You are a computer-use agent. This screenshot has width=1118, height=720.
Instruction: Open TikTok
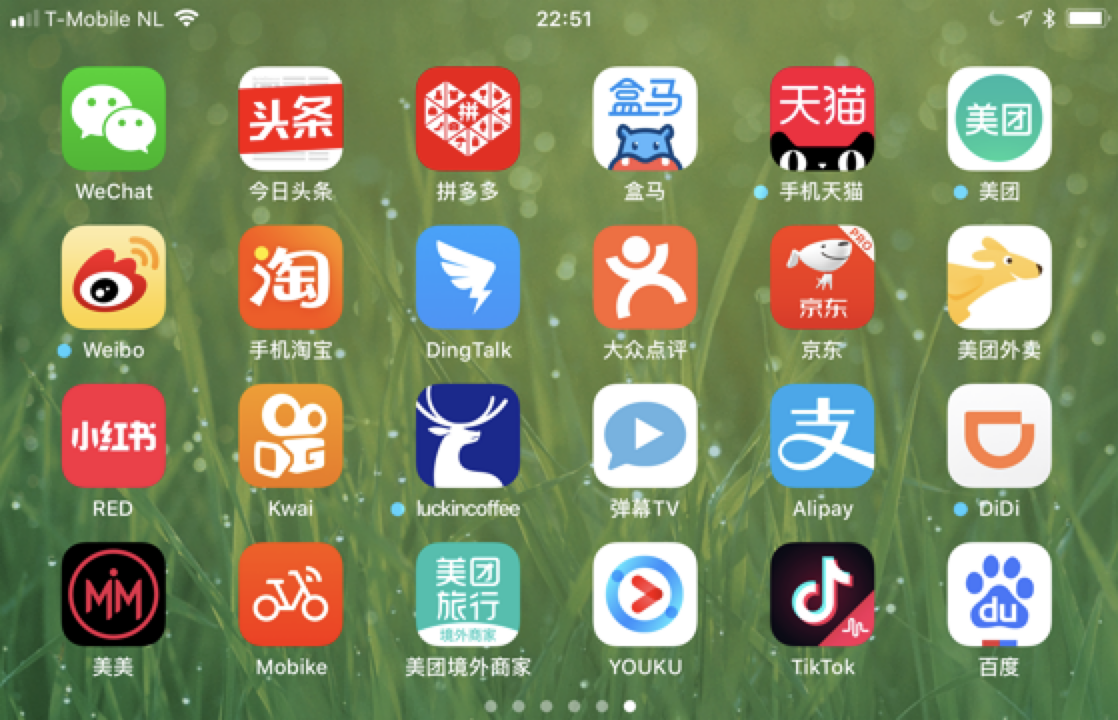click(x=822, y=594)
